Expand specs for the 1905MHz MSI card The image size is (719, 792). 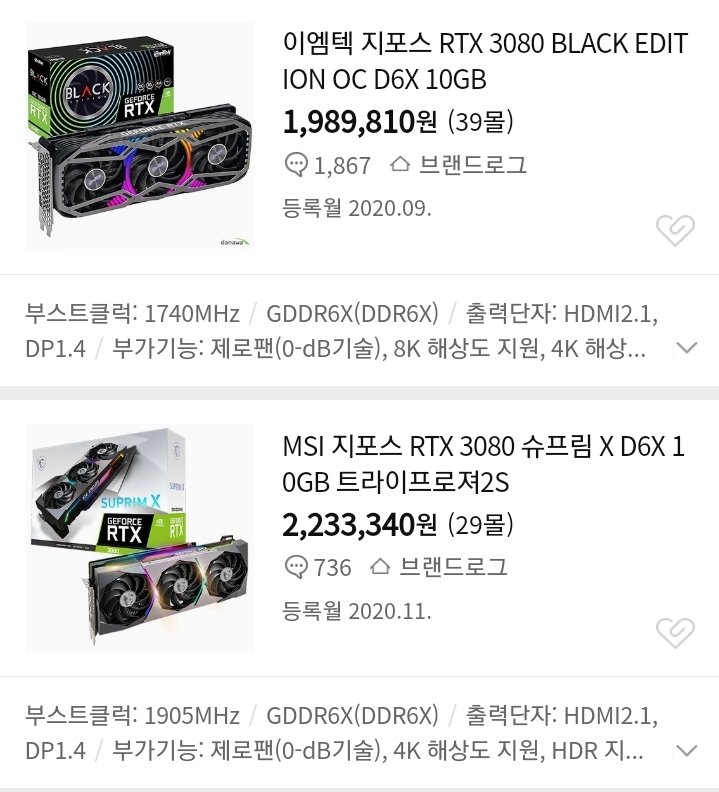click(x=686, y=750)
